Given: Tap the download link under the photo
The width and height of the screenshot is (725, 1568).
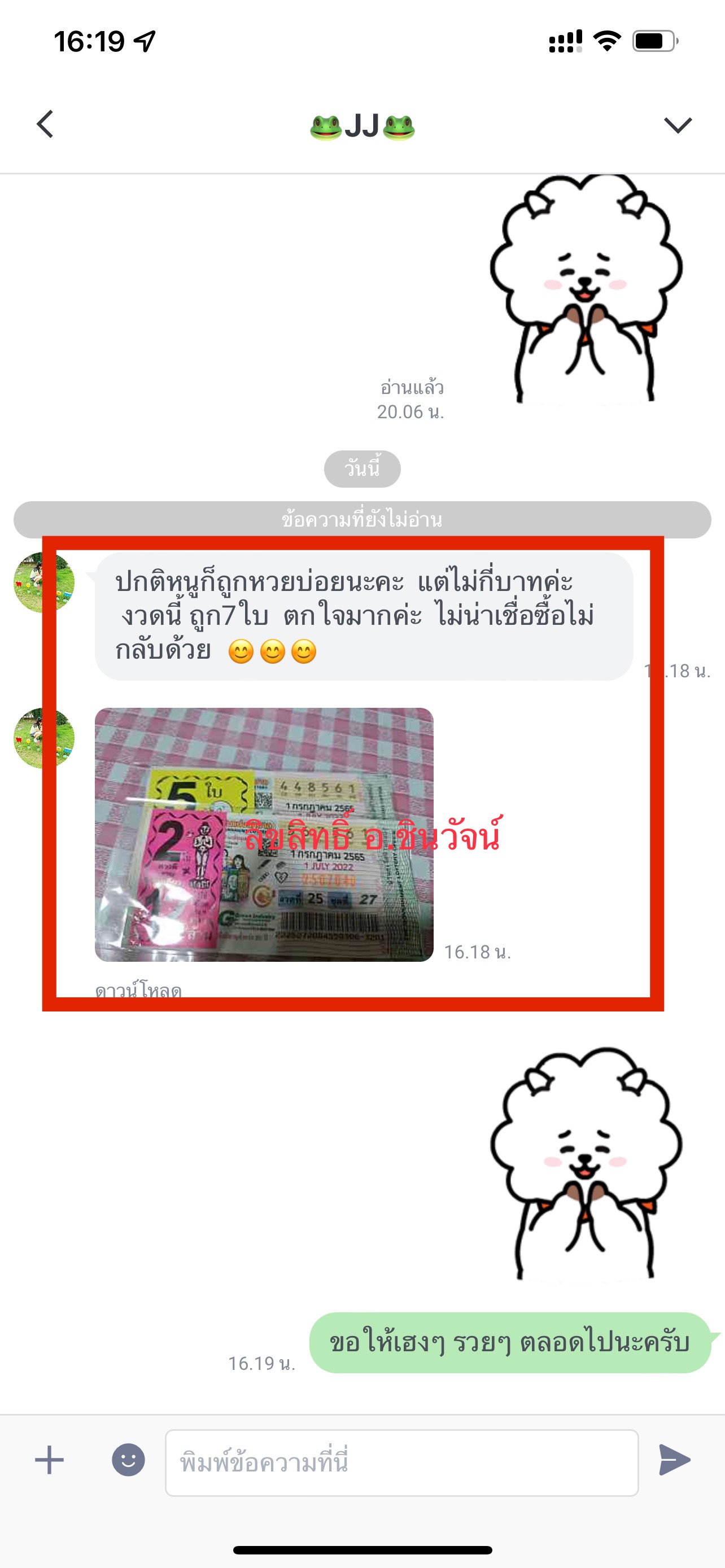Looking at the screenshot, I should point(138,990).
